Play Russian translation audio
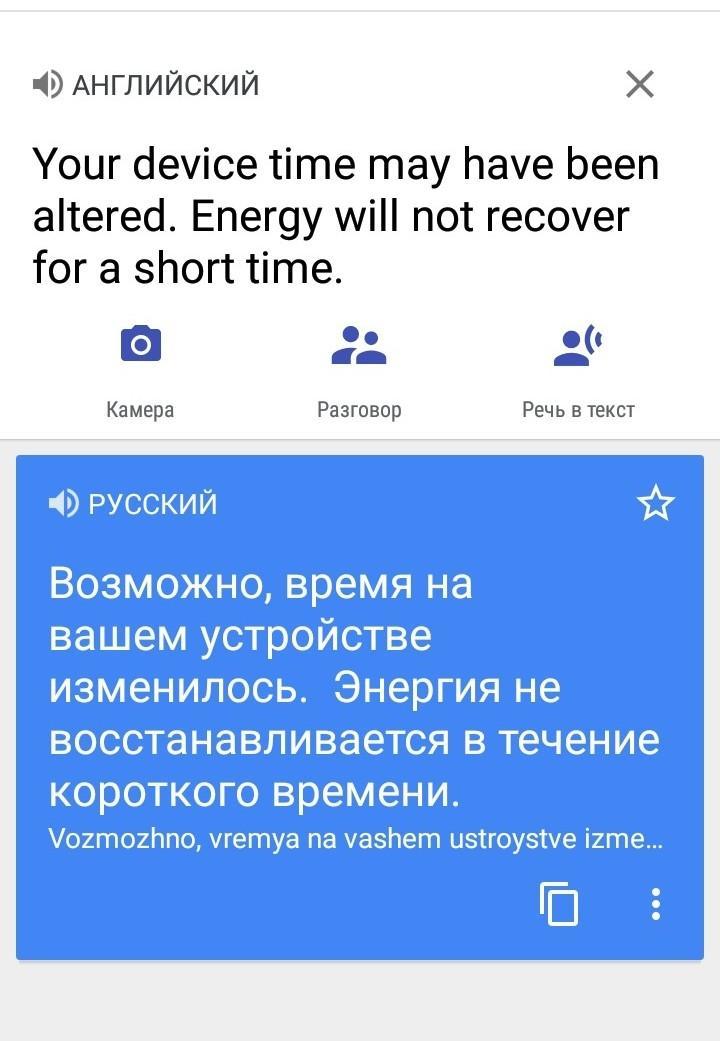Viewport: 720px width, 1041px height. coord(64,502)
